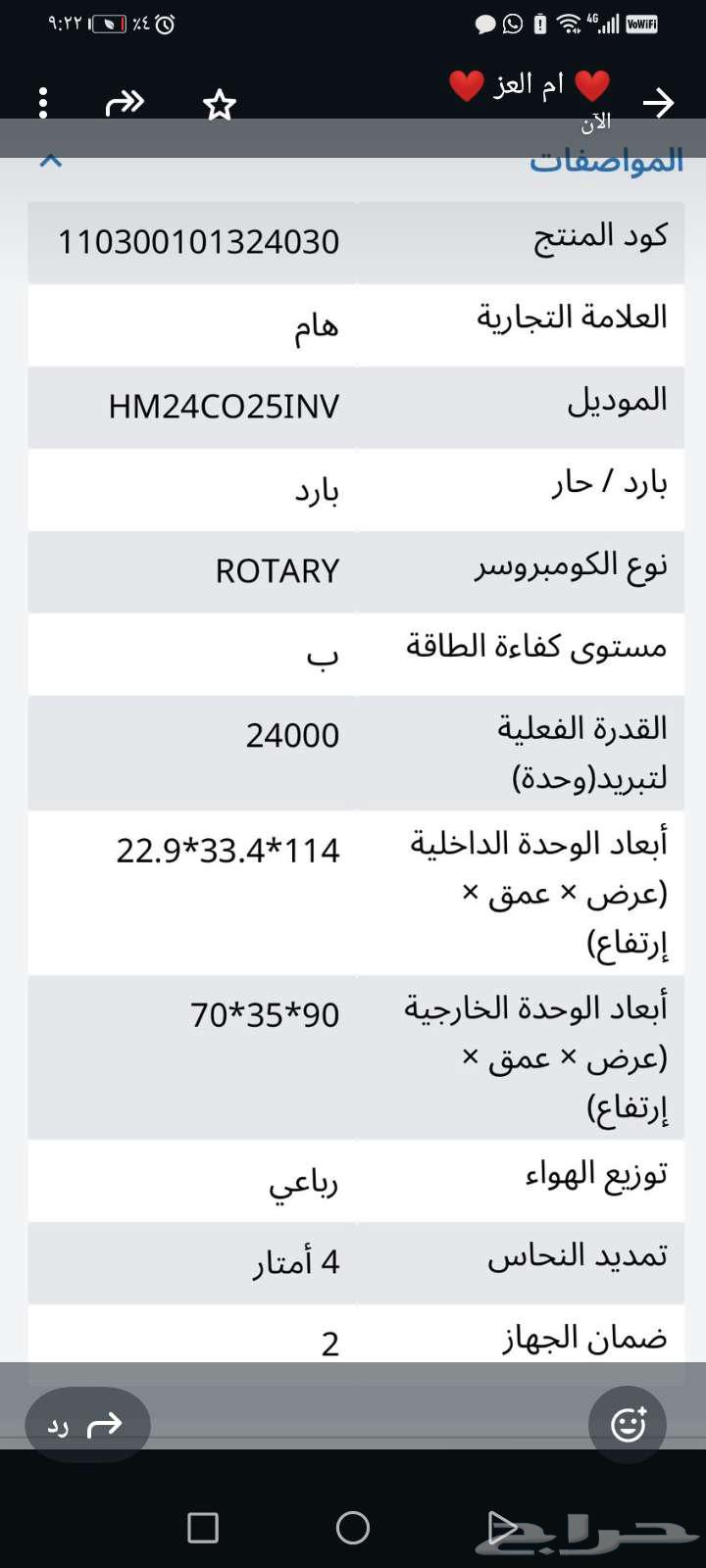Tap the رد reply button

click(x=86, y=1424)
